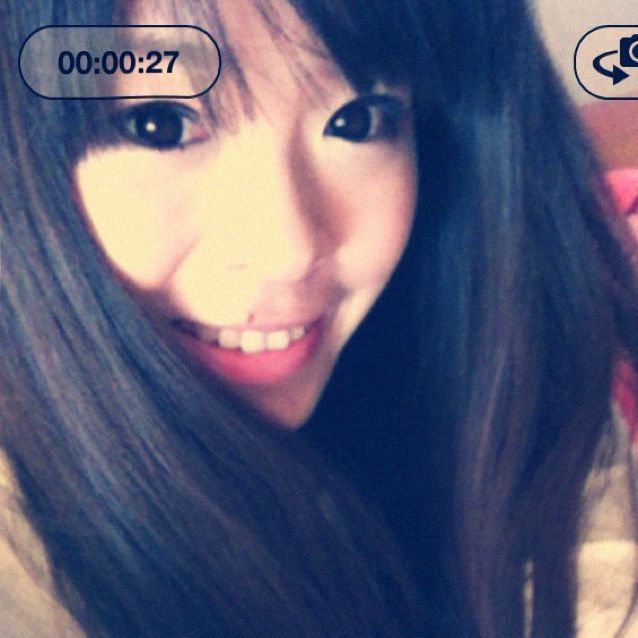
Task: Switch between front and rear camera
Action: [612, 61]
